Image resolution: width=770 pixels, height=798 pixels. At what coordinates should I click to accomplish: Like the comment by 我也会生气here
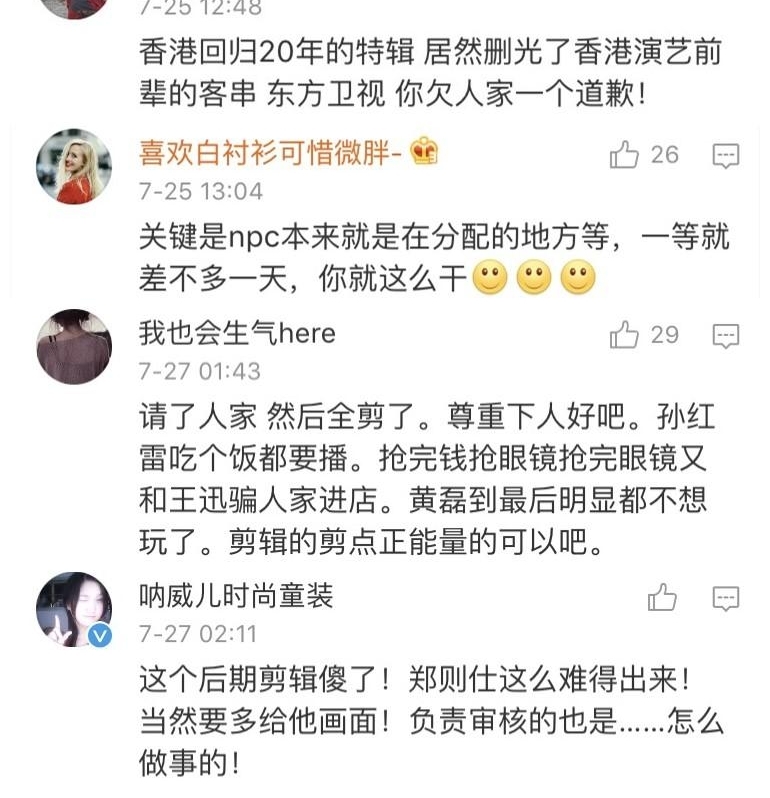pos(625,335)
